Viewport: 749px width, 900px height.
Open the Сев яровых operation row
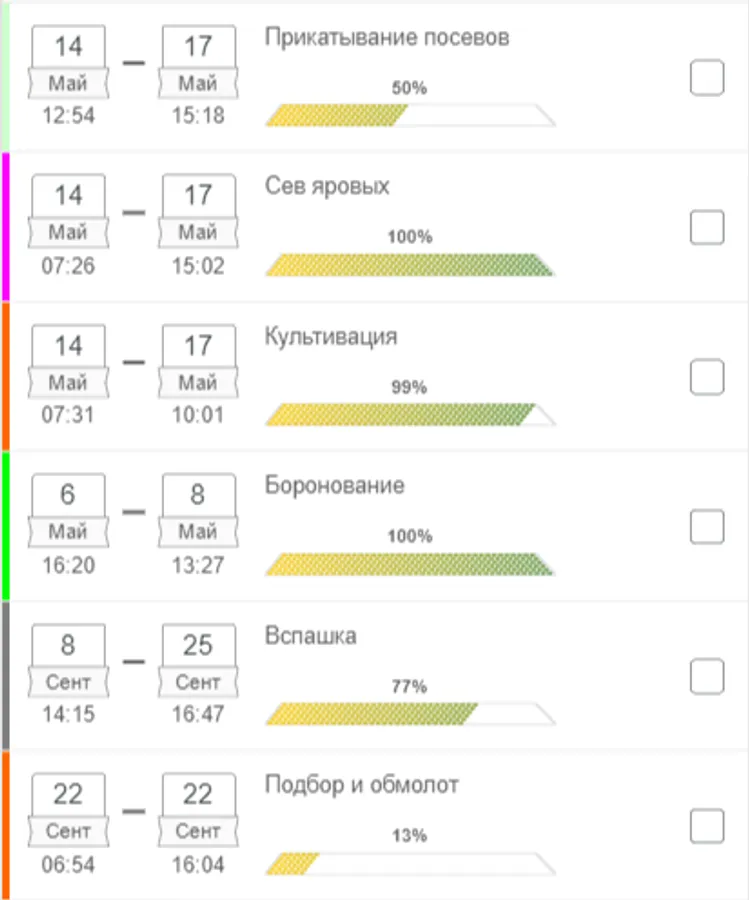pos(374,227)
